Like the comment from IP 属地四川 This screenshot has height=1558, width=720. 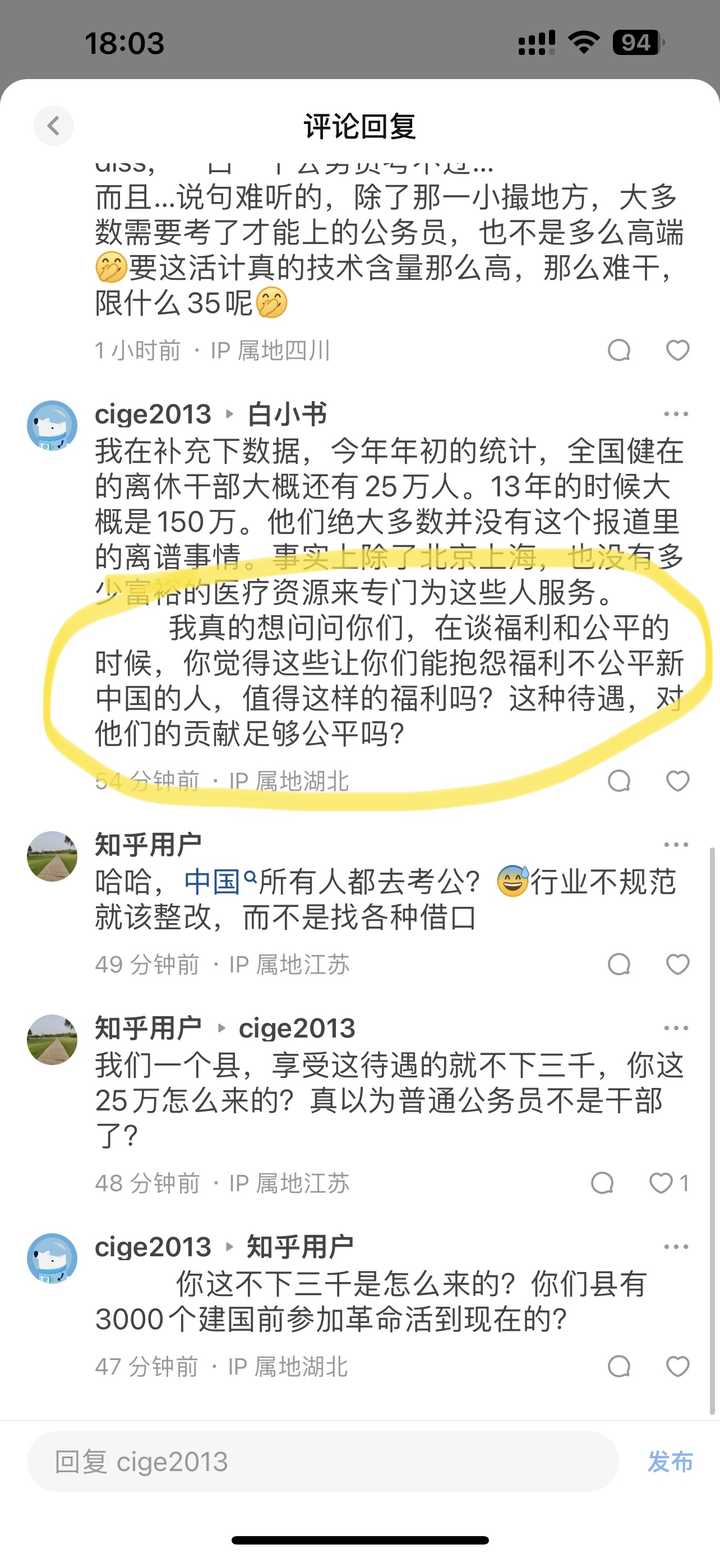(677, 350)
